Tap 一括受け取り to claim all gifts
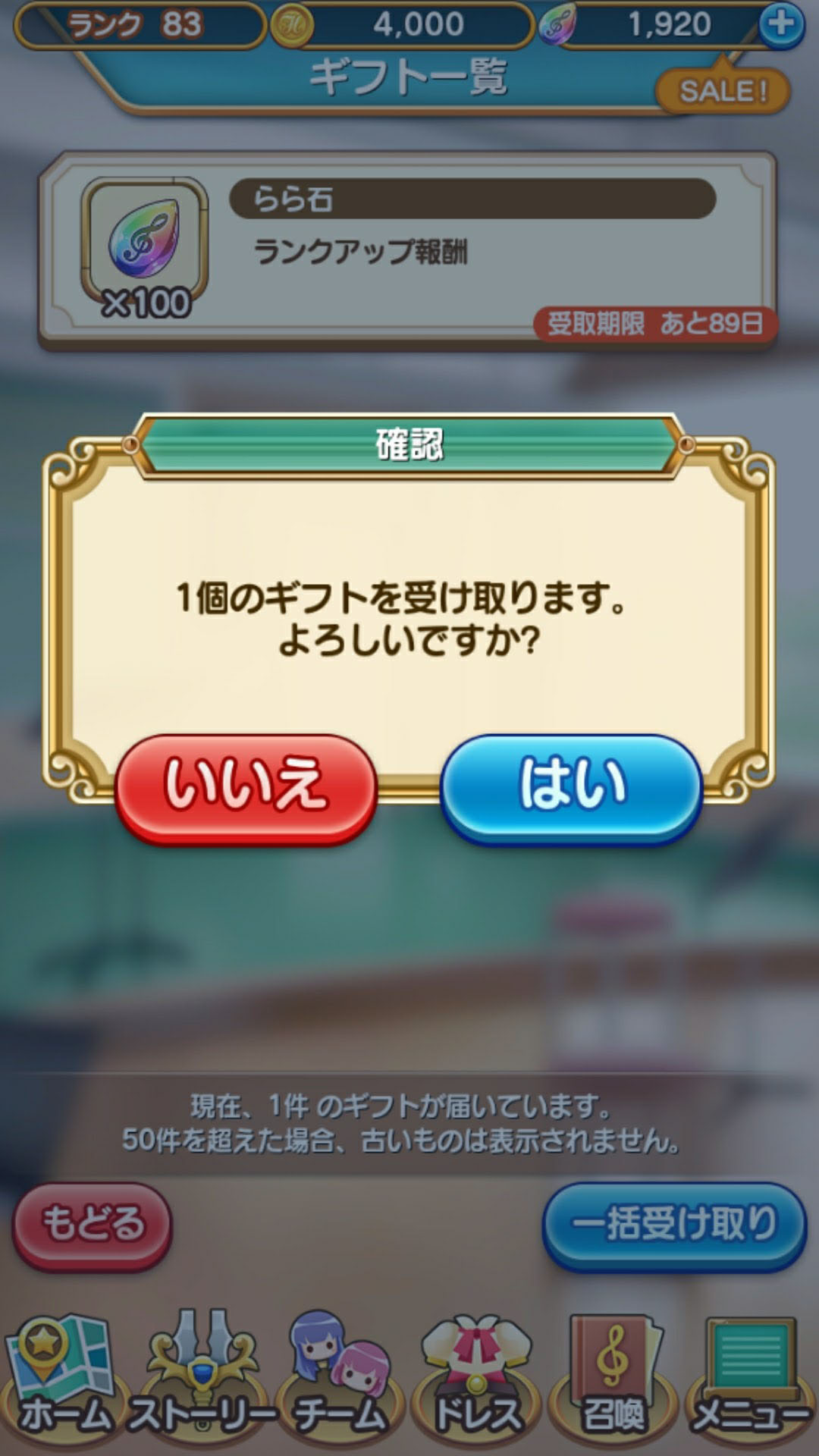The width and height of the screenshot is (819, 1456). (674, 1223)
